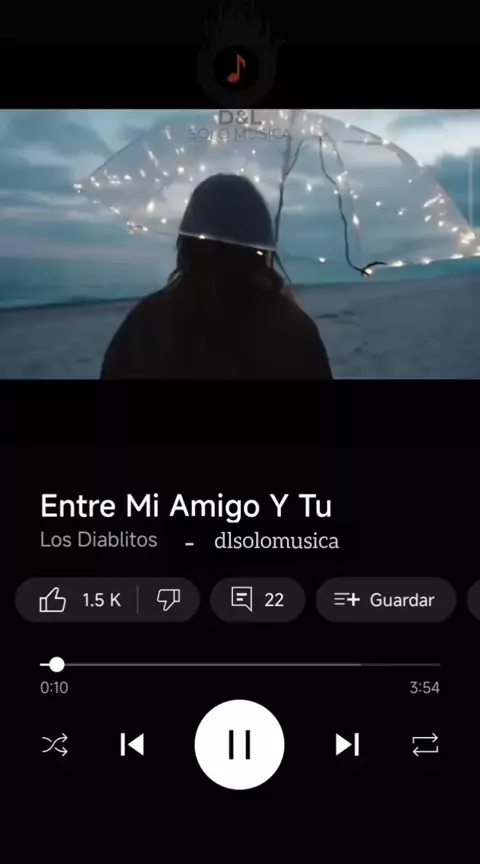
Task: Like the song with 1.5 K likes
Action: tap(77, 600)
